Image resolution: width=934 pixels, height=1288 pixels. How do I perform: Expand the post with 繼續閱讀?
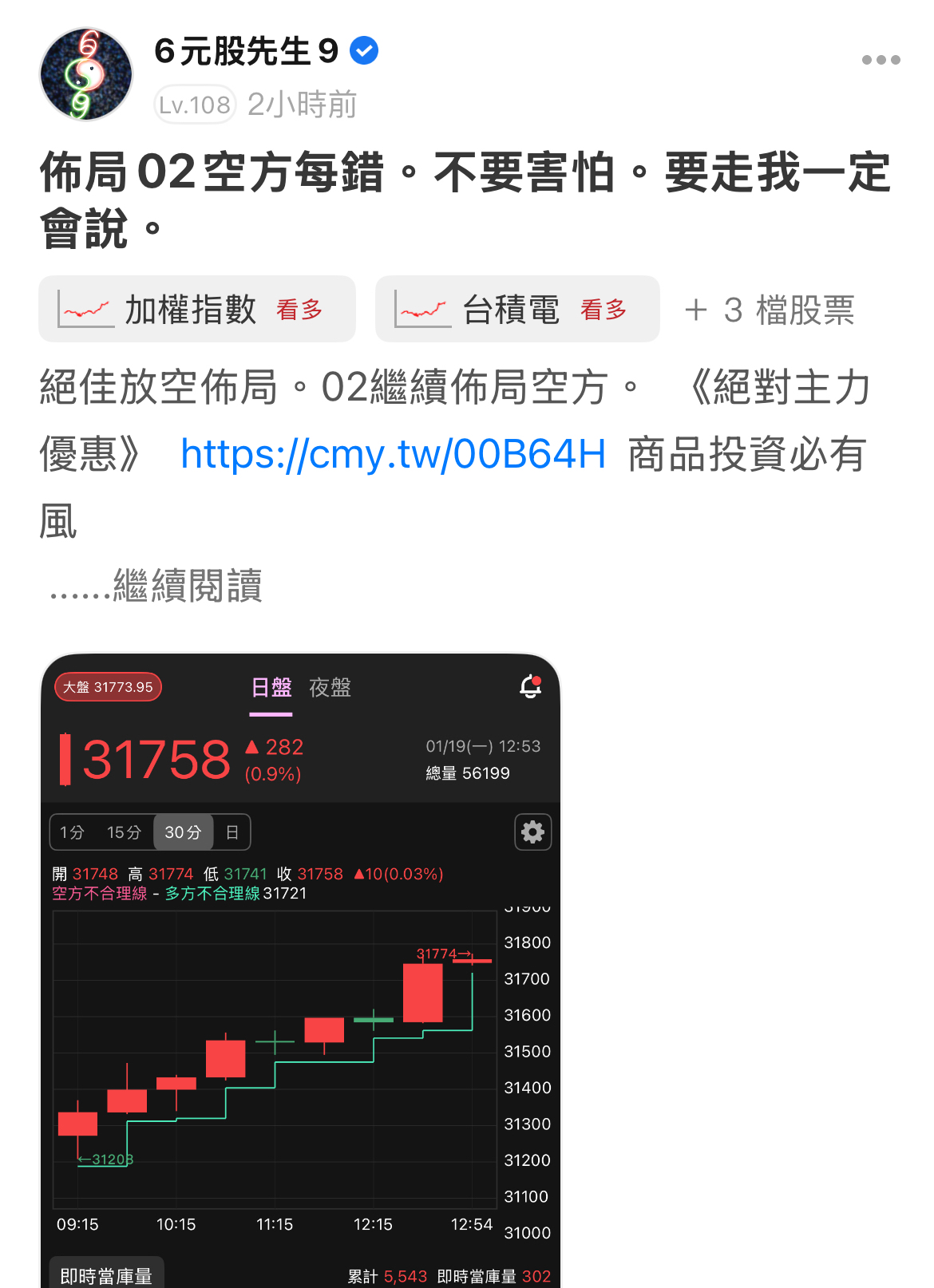[x=187, y=586]
